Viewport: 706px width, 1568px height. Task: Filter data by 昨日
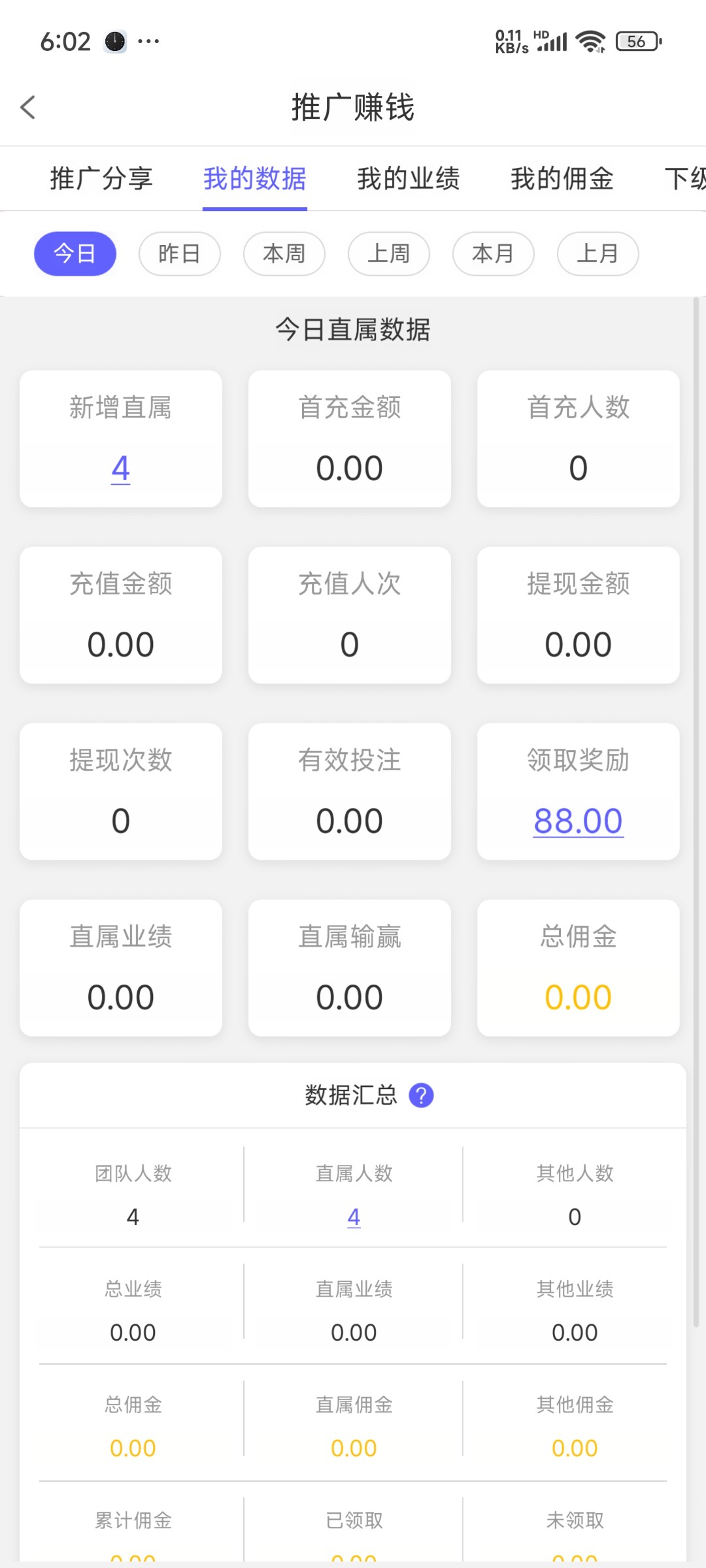pos(180,253)
